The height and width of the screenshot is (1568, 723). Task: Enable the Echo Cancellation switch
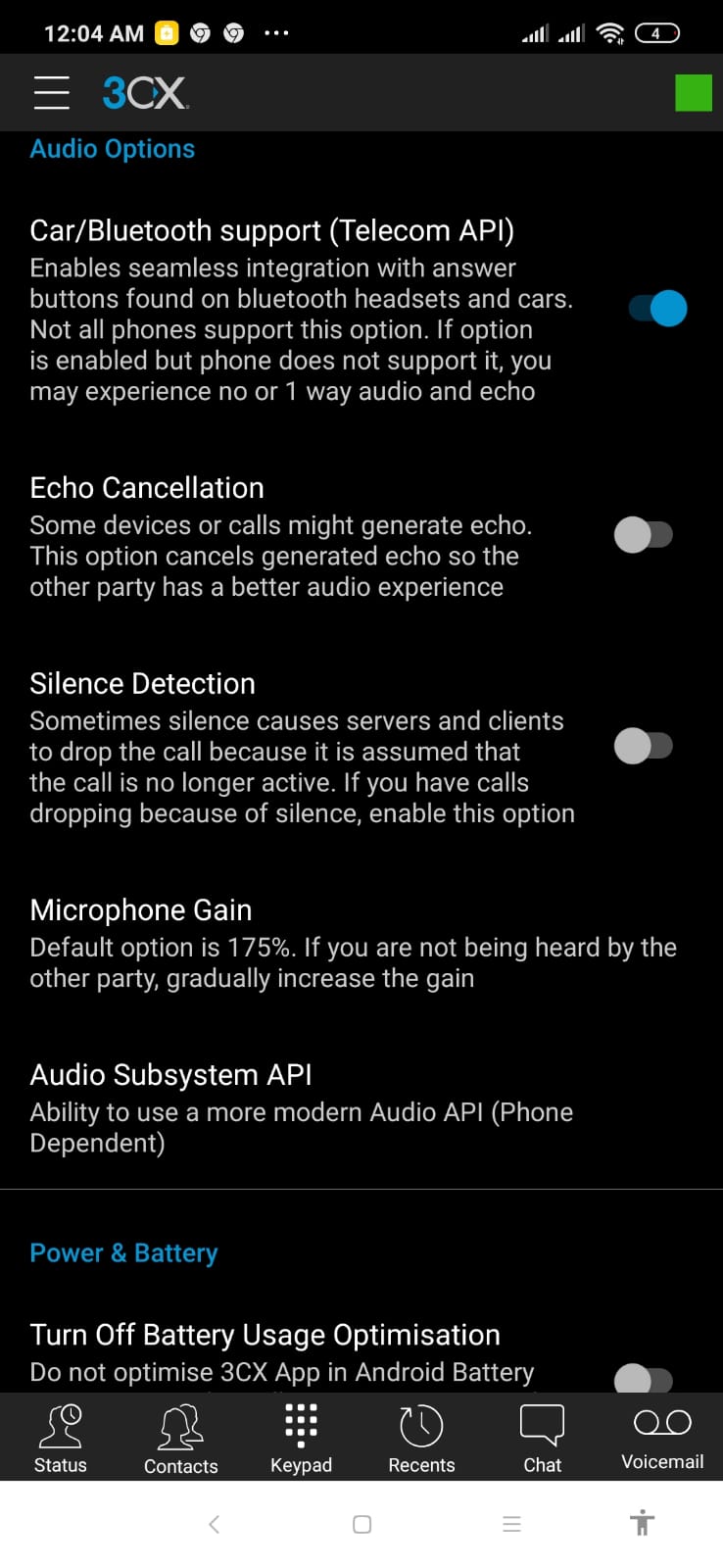[644, 535]
